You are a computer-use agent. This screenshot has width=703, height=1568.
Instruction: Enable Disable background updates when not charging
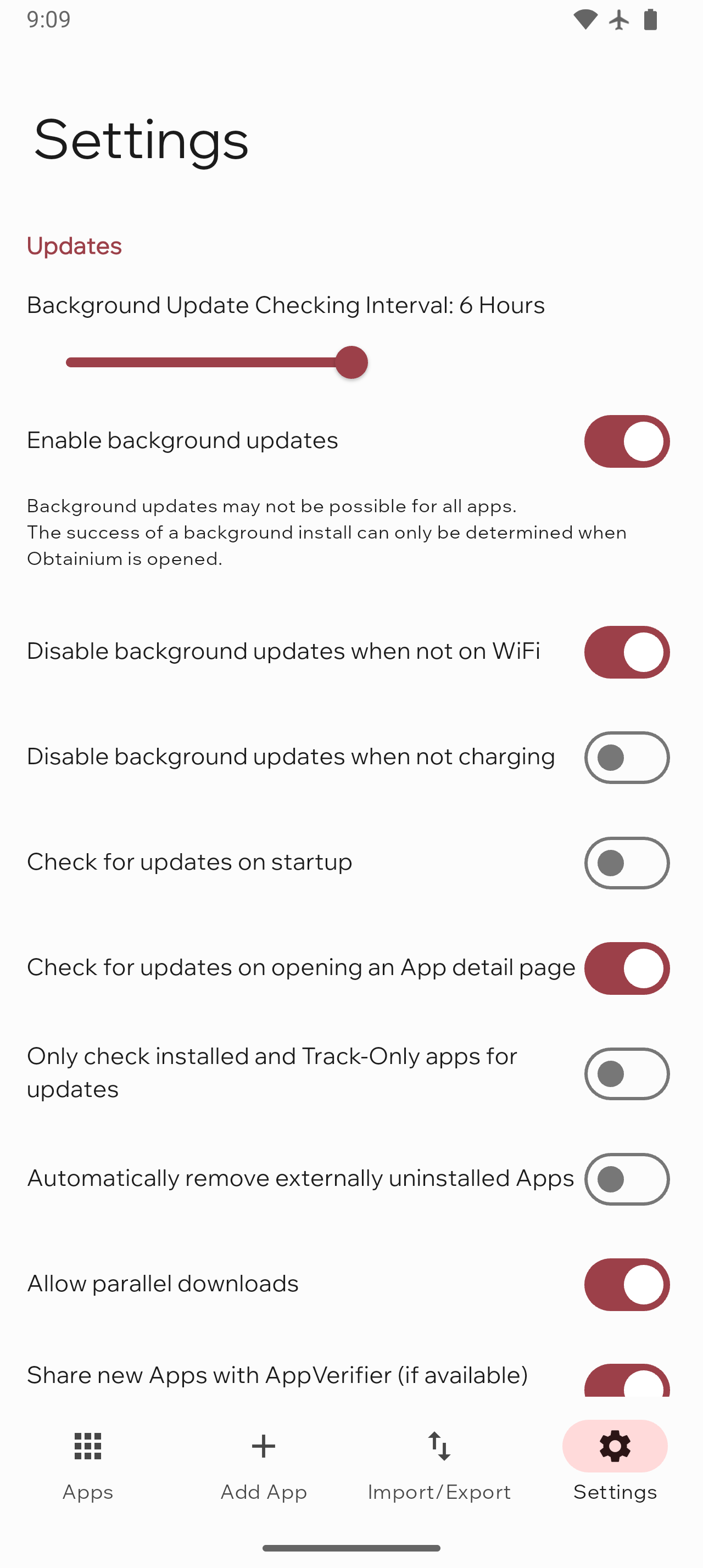coord(626,757)
